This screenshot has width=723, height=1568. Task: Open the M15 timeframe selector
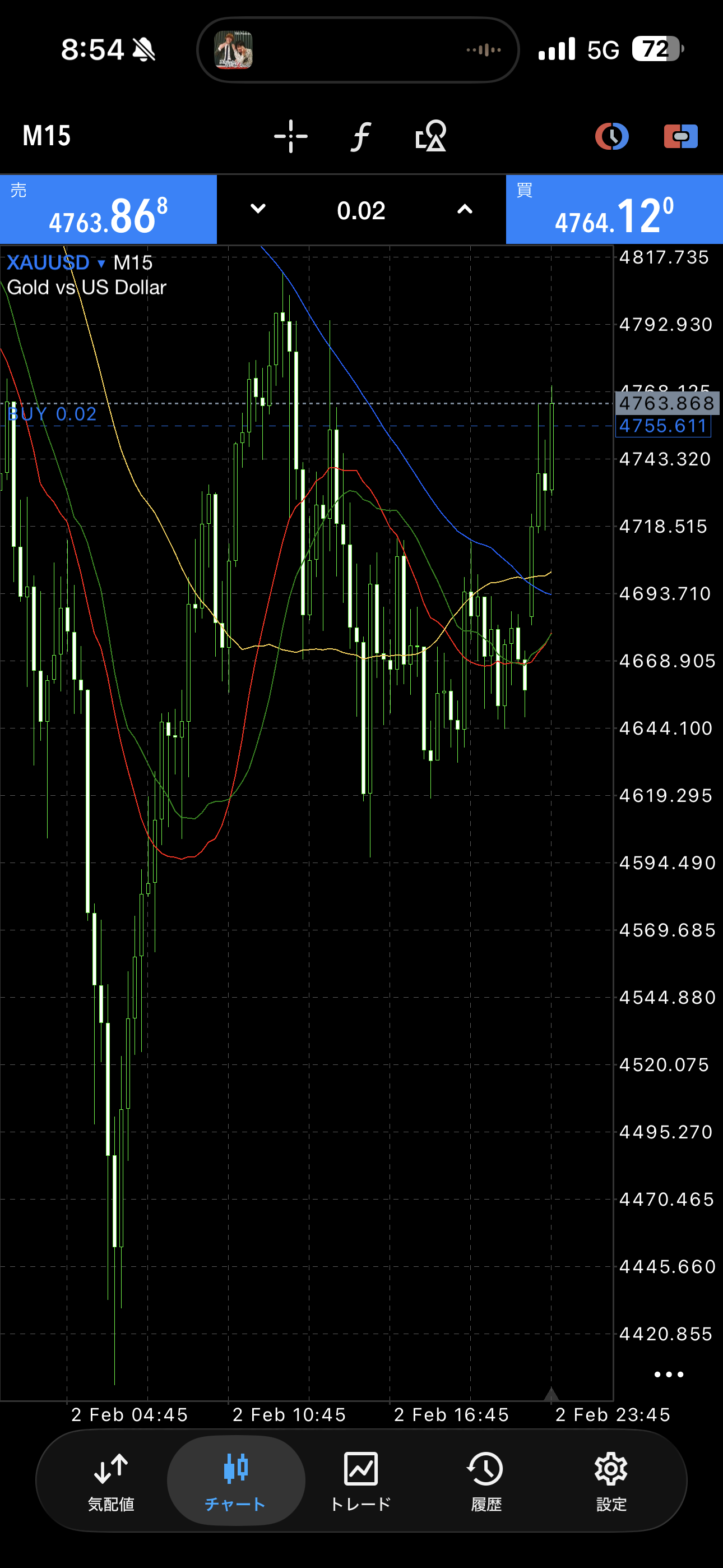(x=47, y=136)
